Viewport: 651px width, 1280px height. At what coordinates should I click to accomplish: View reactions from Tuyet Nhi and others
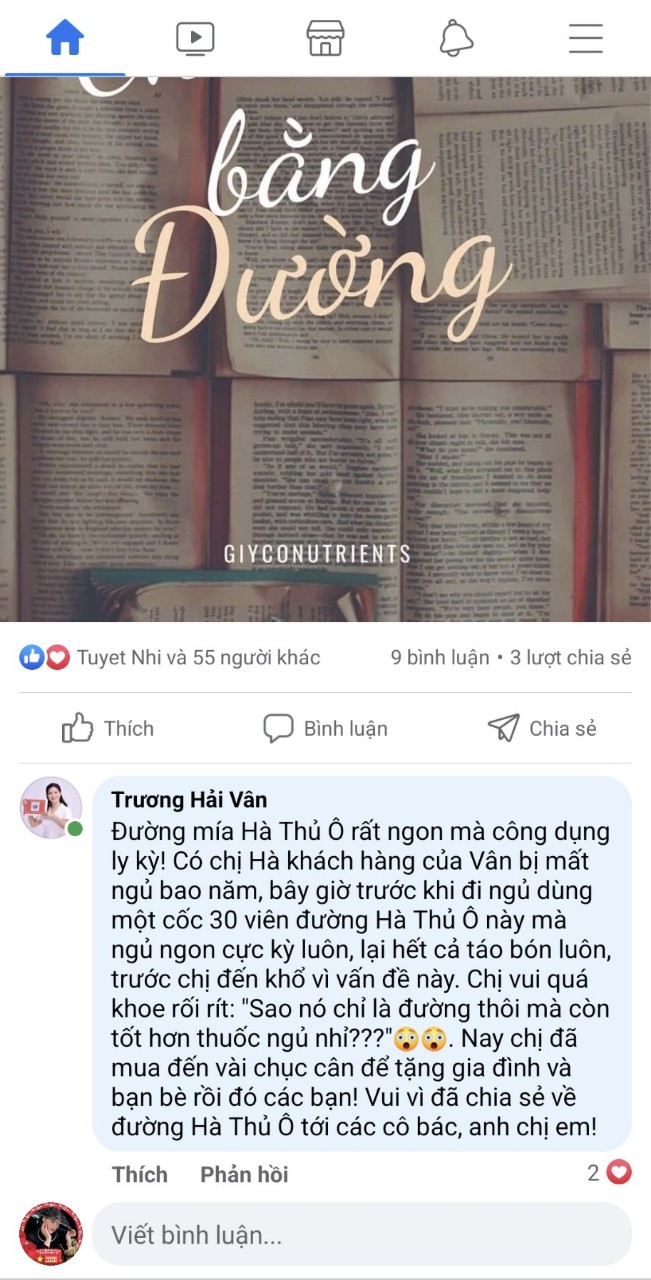coord(170,657)
